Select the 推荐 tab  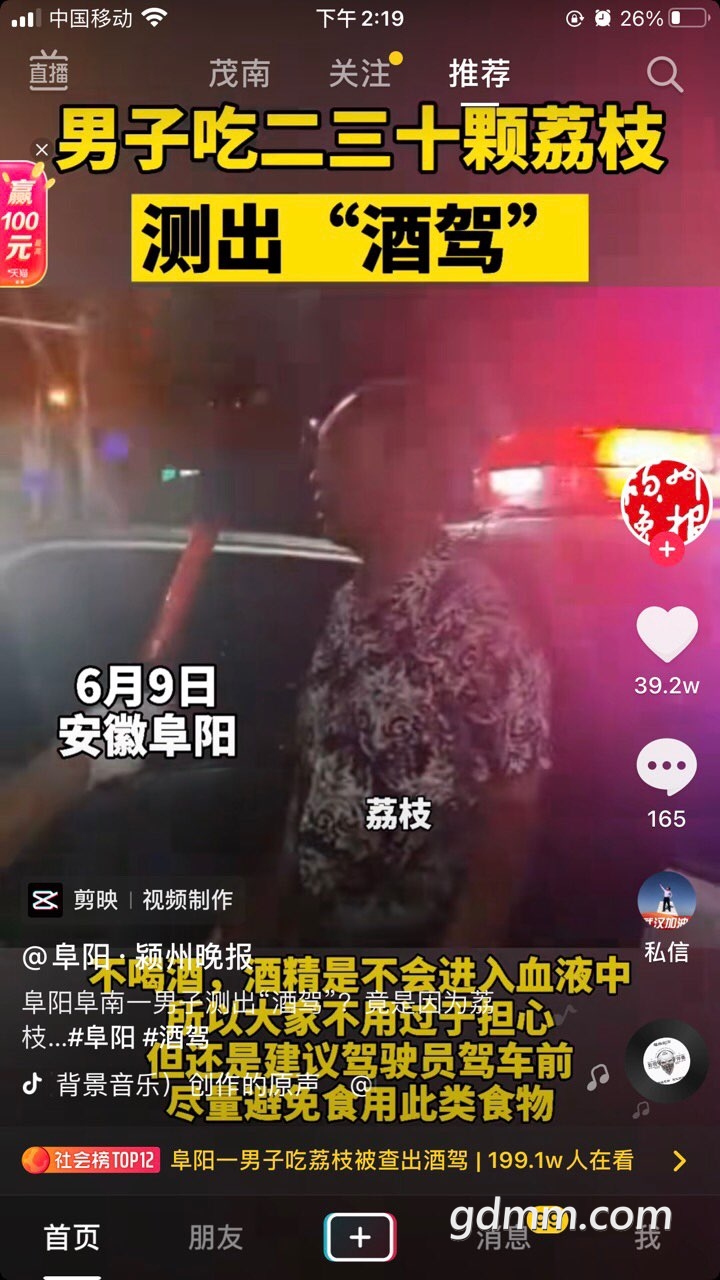[x=479, y=73]
